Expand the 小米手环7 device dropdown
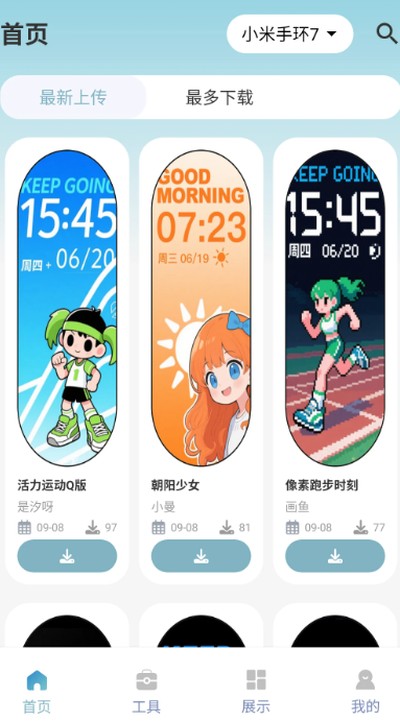 pyautogui.click(x=290, y=34)
